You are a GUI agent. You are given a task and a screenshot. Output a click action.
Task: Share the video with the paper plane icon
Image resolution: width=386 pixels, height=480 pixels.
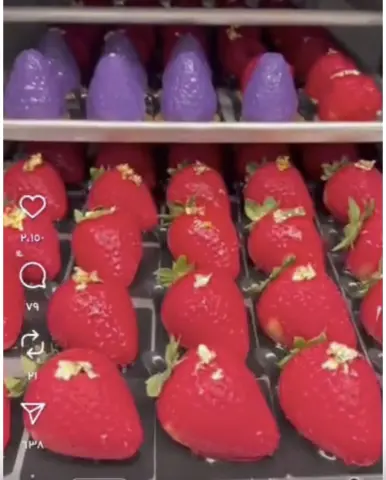[32, 413]
